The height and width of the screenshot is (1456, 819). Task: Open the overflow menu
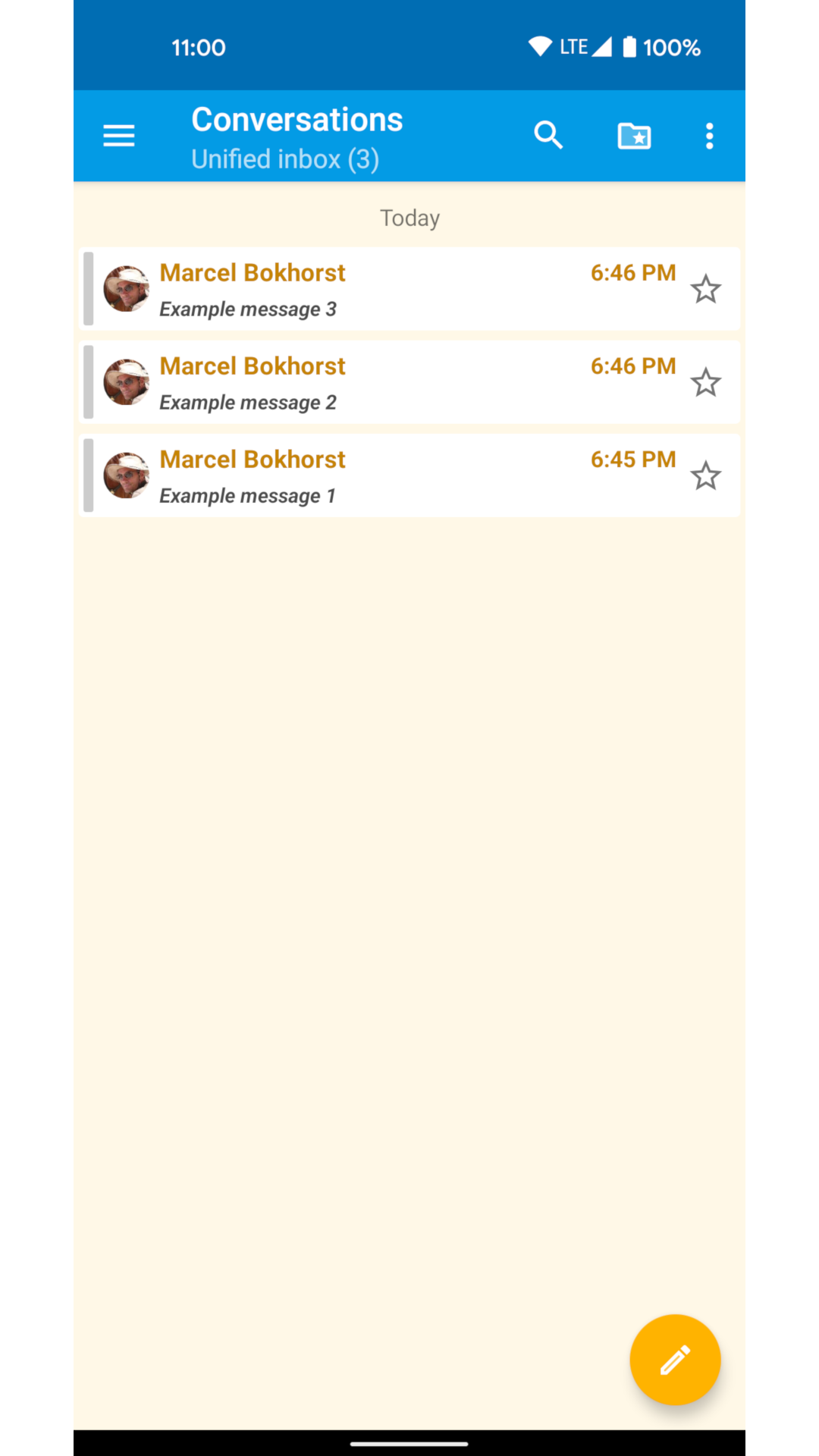[709, 136]
